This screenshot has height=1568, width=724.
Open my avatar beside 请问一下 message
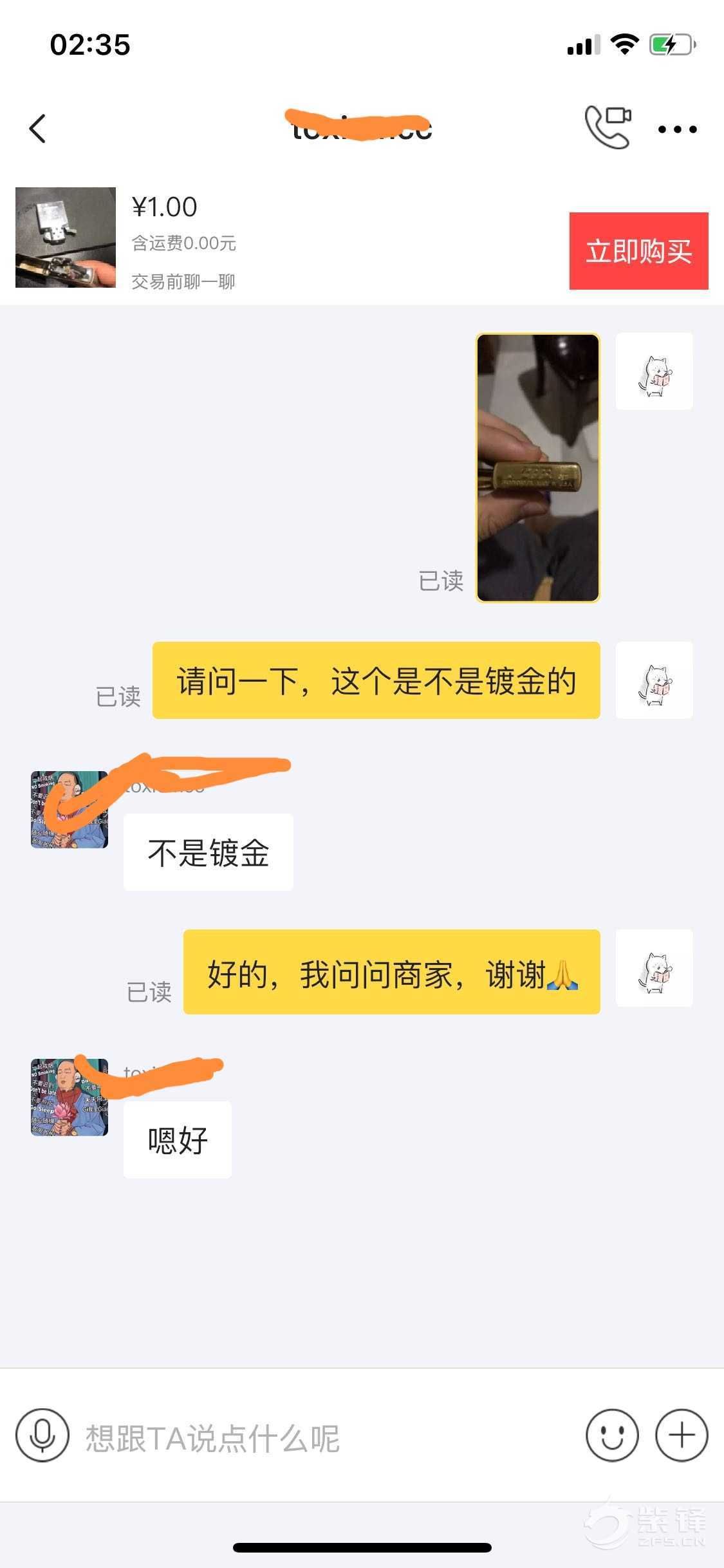coord(654,680)
